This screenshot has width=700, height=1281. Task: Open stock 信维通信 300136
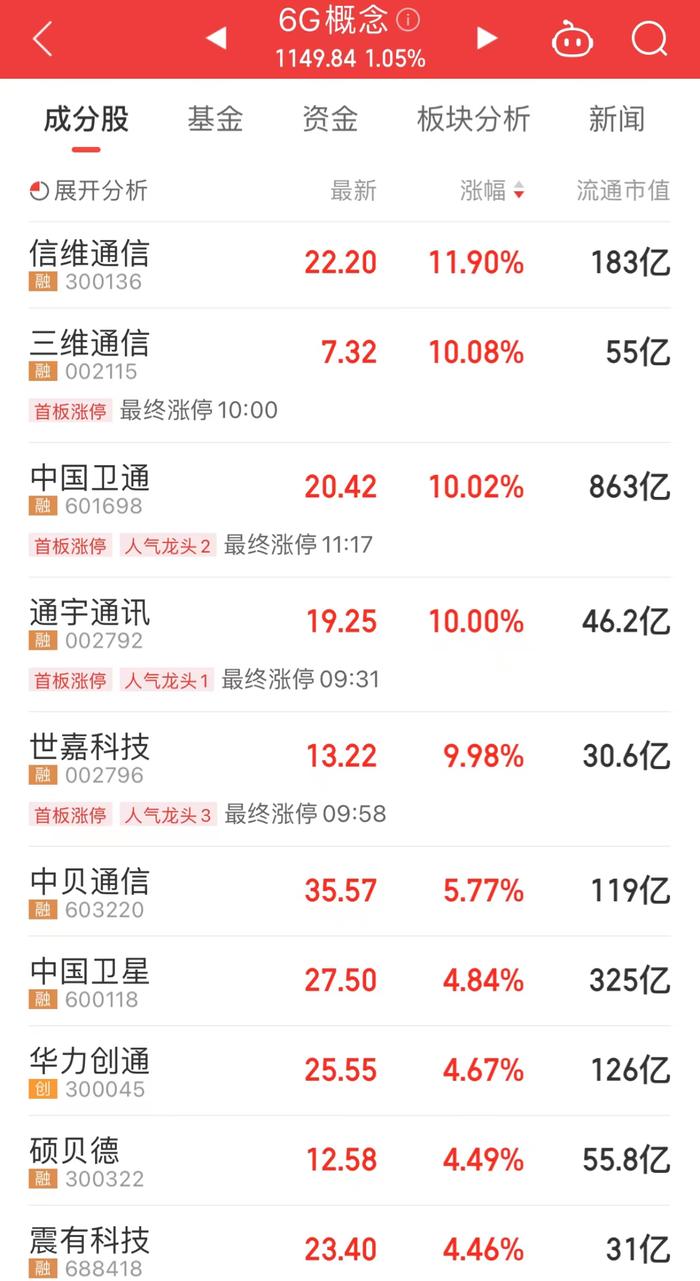coord(350,264)
